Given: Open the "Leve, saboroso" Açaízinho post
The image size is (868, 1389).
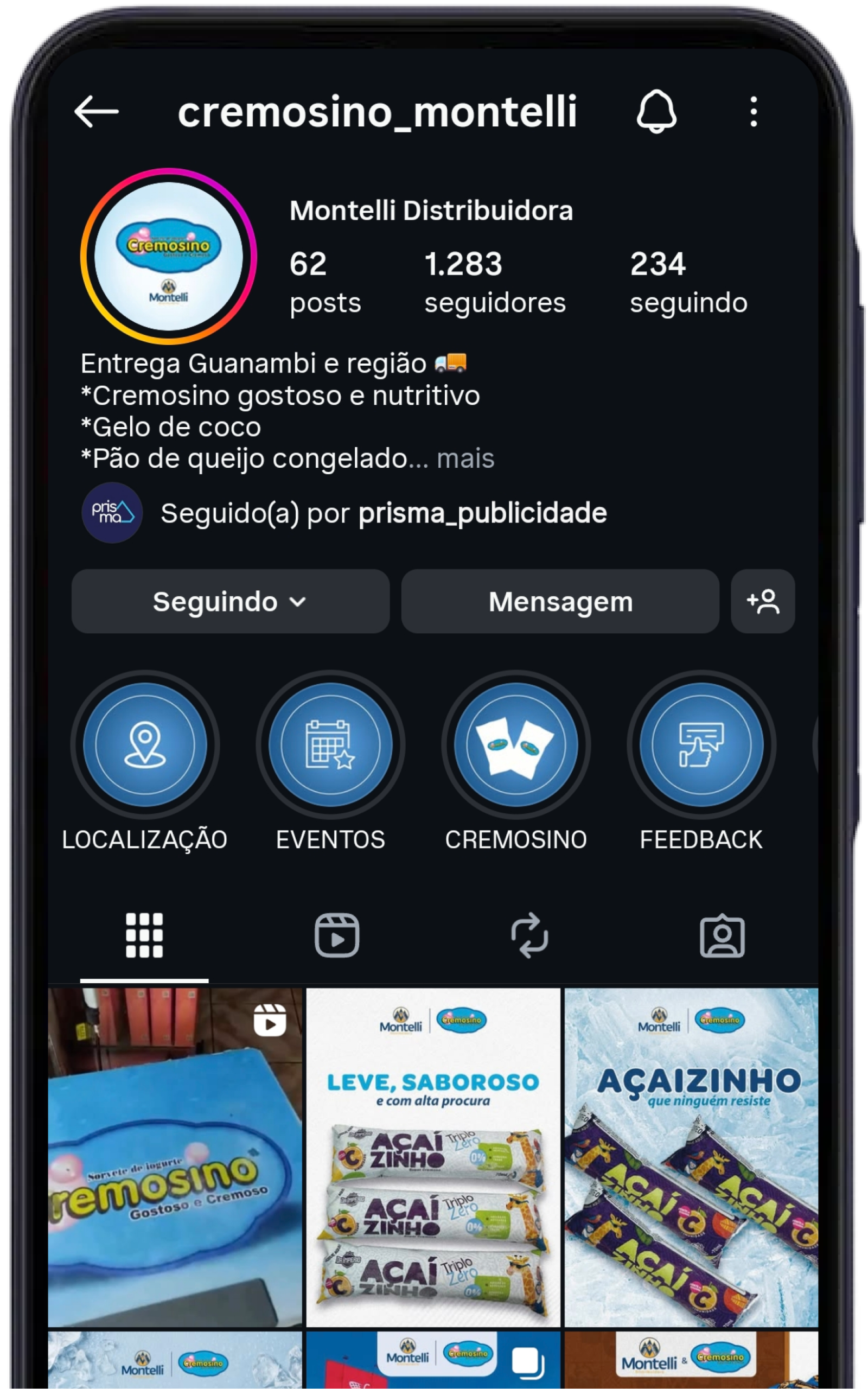Looking at the screenshot, I should pyautogui.click(x=433, y=1157).
